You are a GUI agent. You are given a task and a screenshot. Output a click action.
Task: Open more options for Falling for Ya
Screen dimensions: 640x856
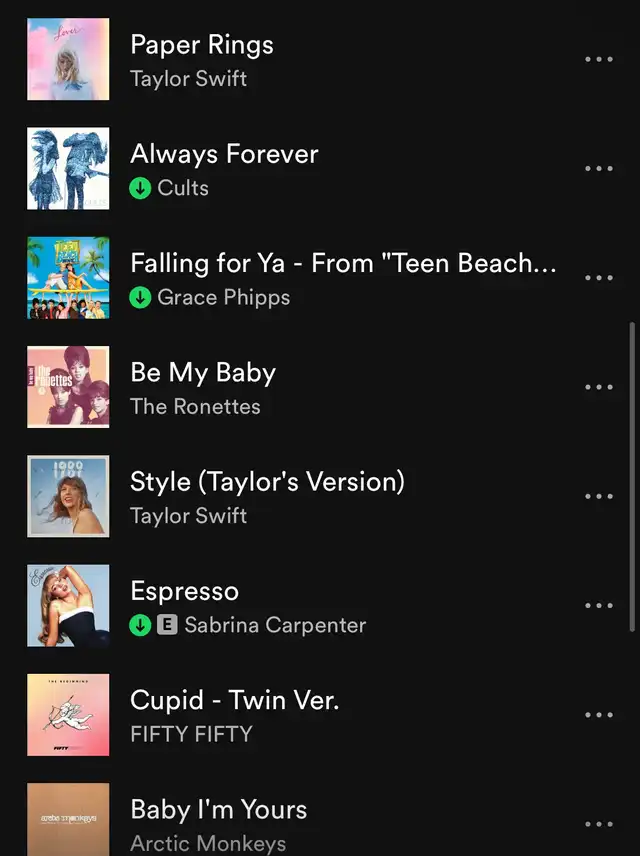(x=598, y=278)
